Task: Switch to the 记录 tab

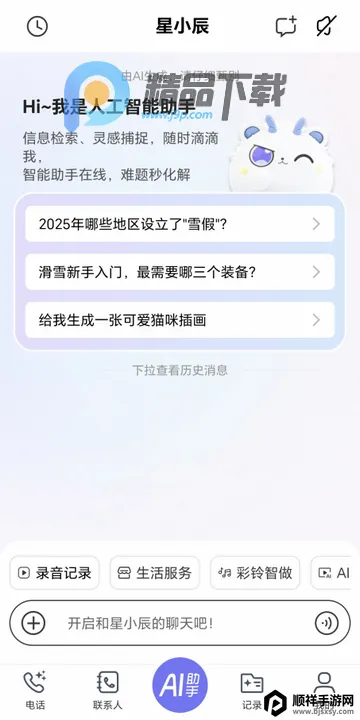Action: pyautogui.click(x=252, y=690)
